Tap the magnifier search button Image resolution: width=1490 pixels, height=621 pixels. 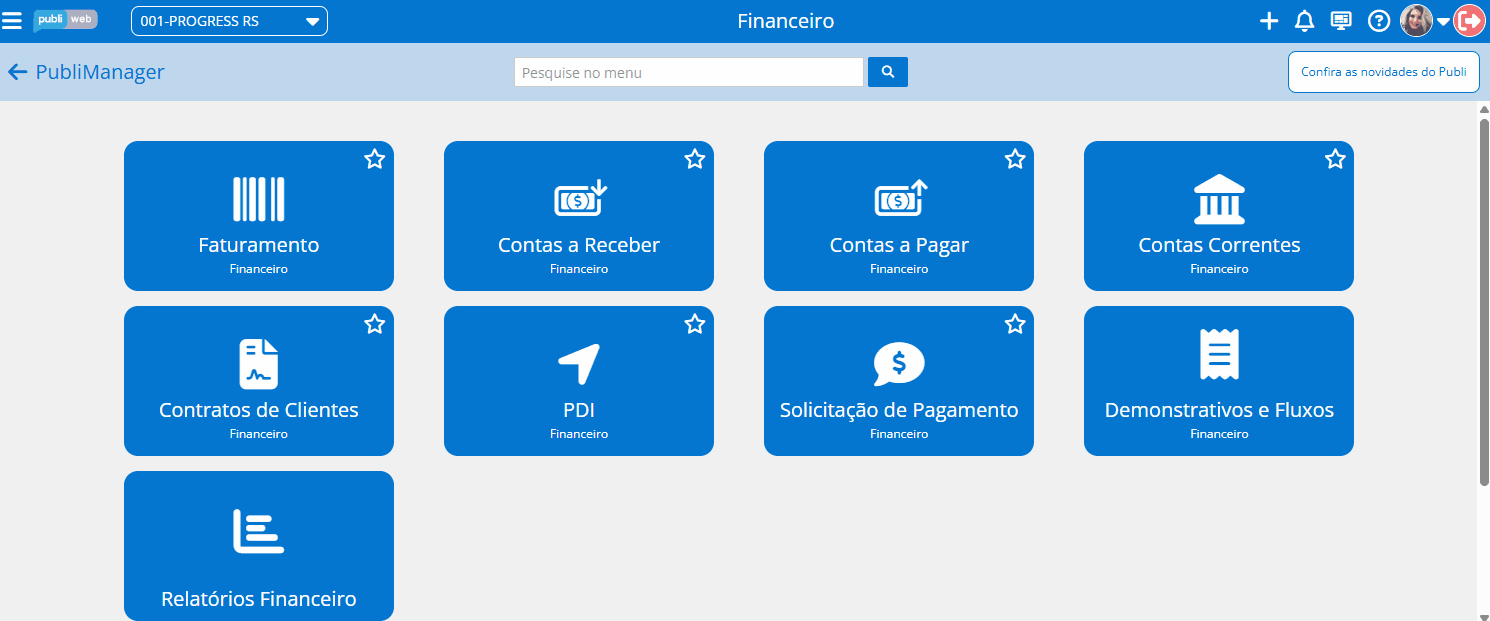(887, 72)
